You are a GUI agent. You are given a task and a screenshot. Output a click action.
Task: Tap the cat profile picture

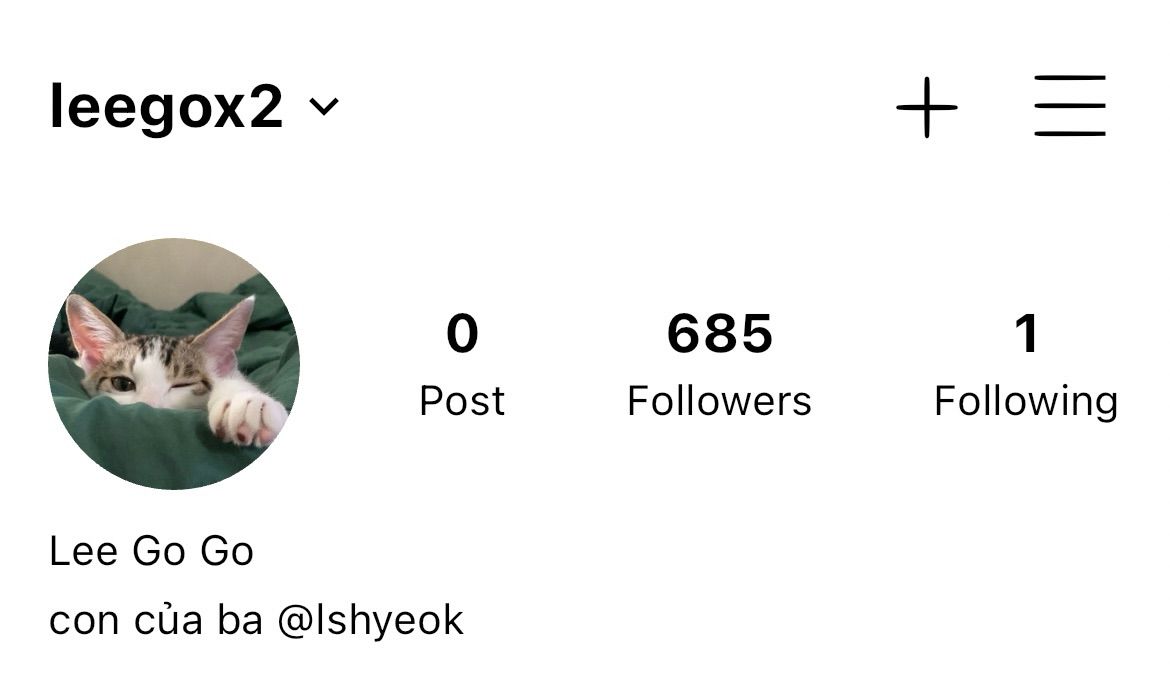pos(174,364)
